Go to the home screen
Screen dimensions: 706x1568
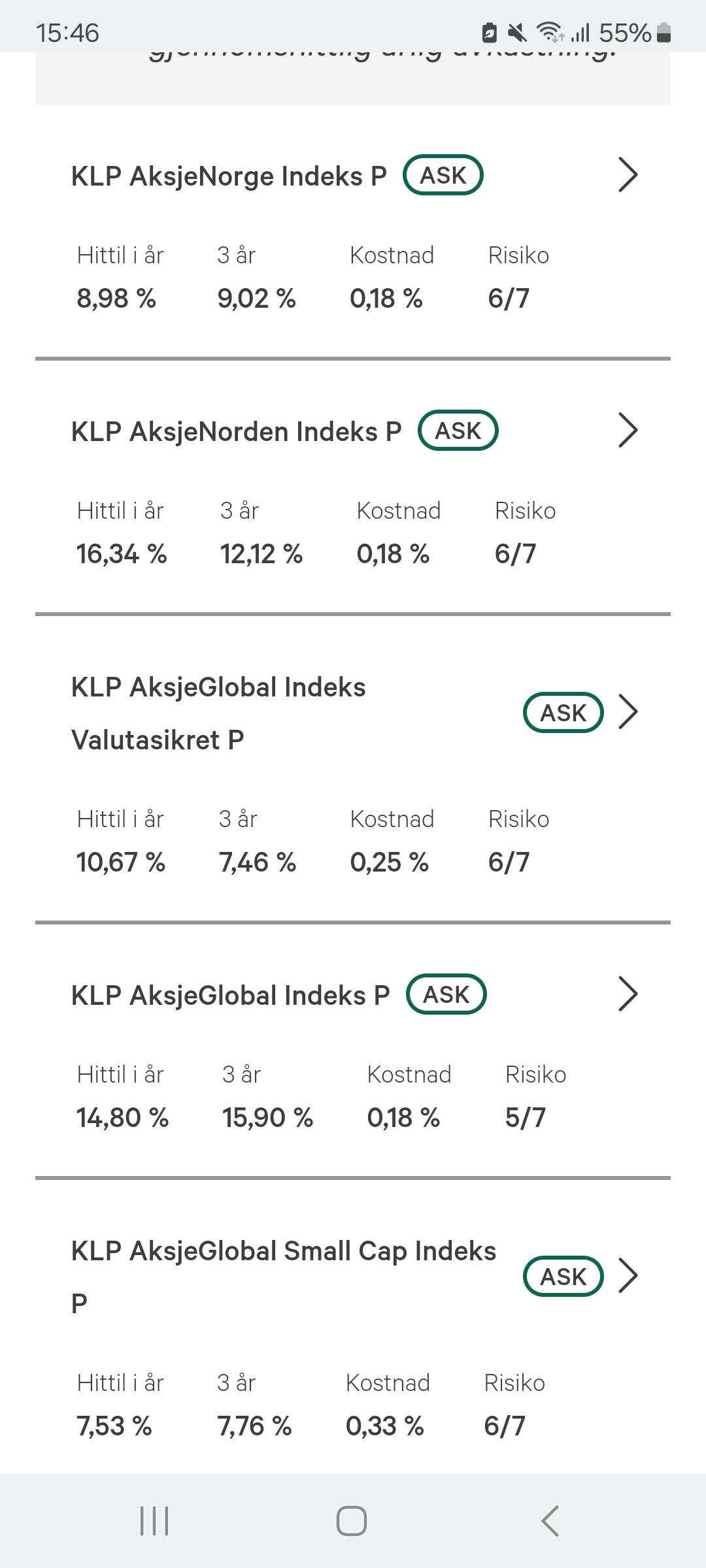click(x=352, y=1521)
